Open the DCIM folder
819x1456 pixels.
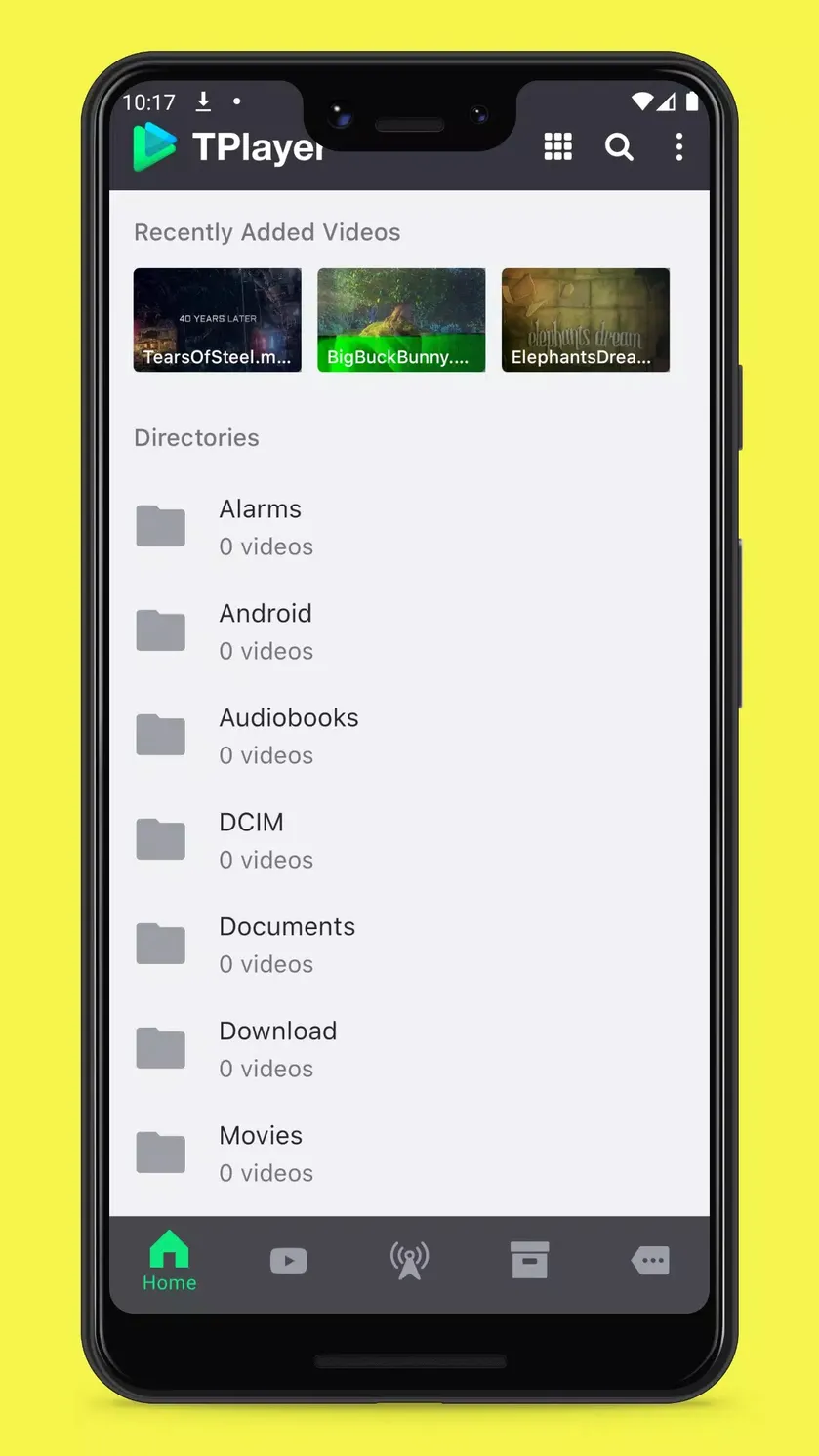pos(409,840)
